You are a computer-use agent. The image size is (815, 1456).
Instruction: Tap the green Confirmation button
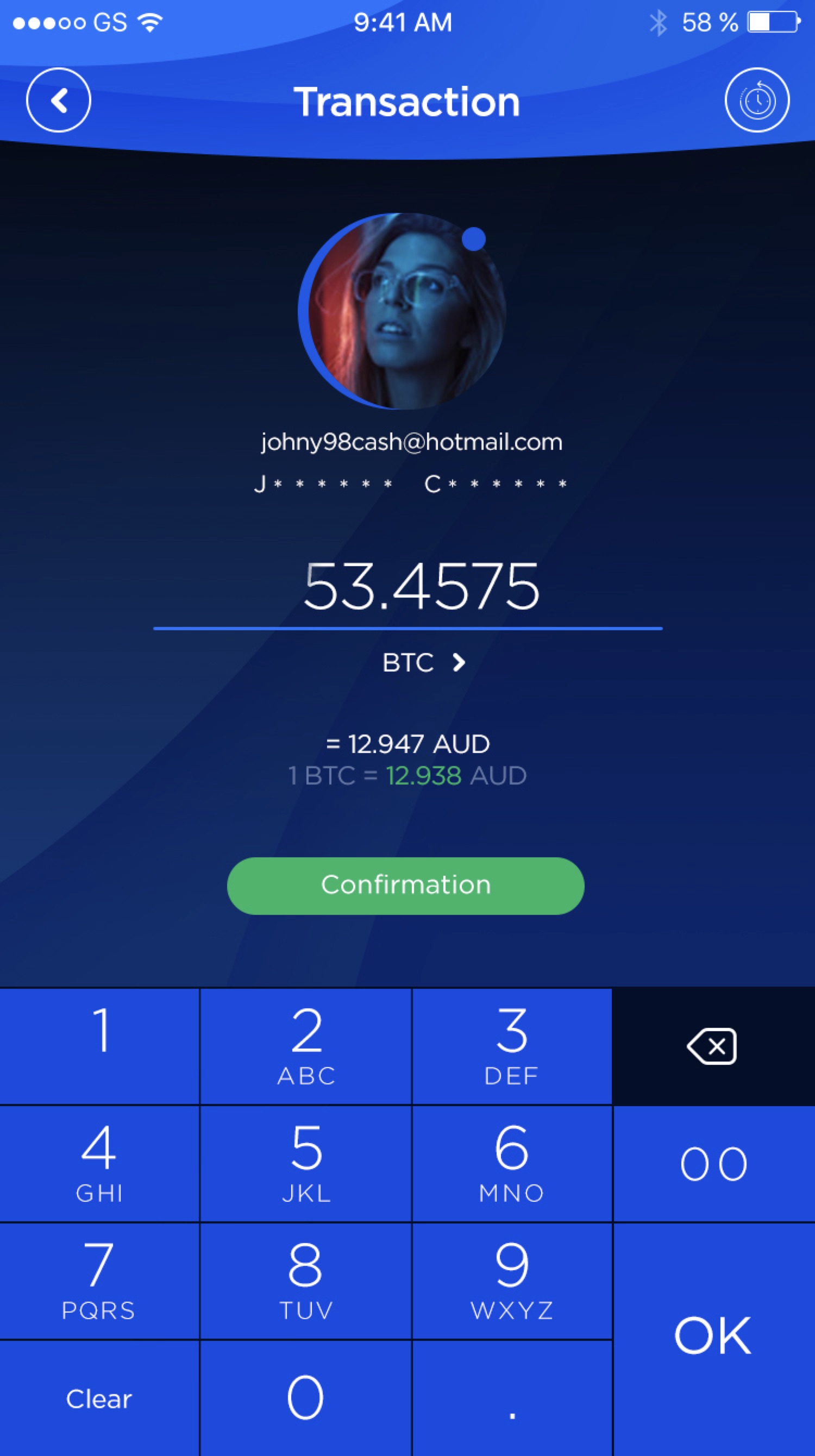pyautogui.click(x=405, y=885)
